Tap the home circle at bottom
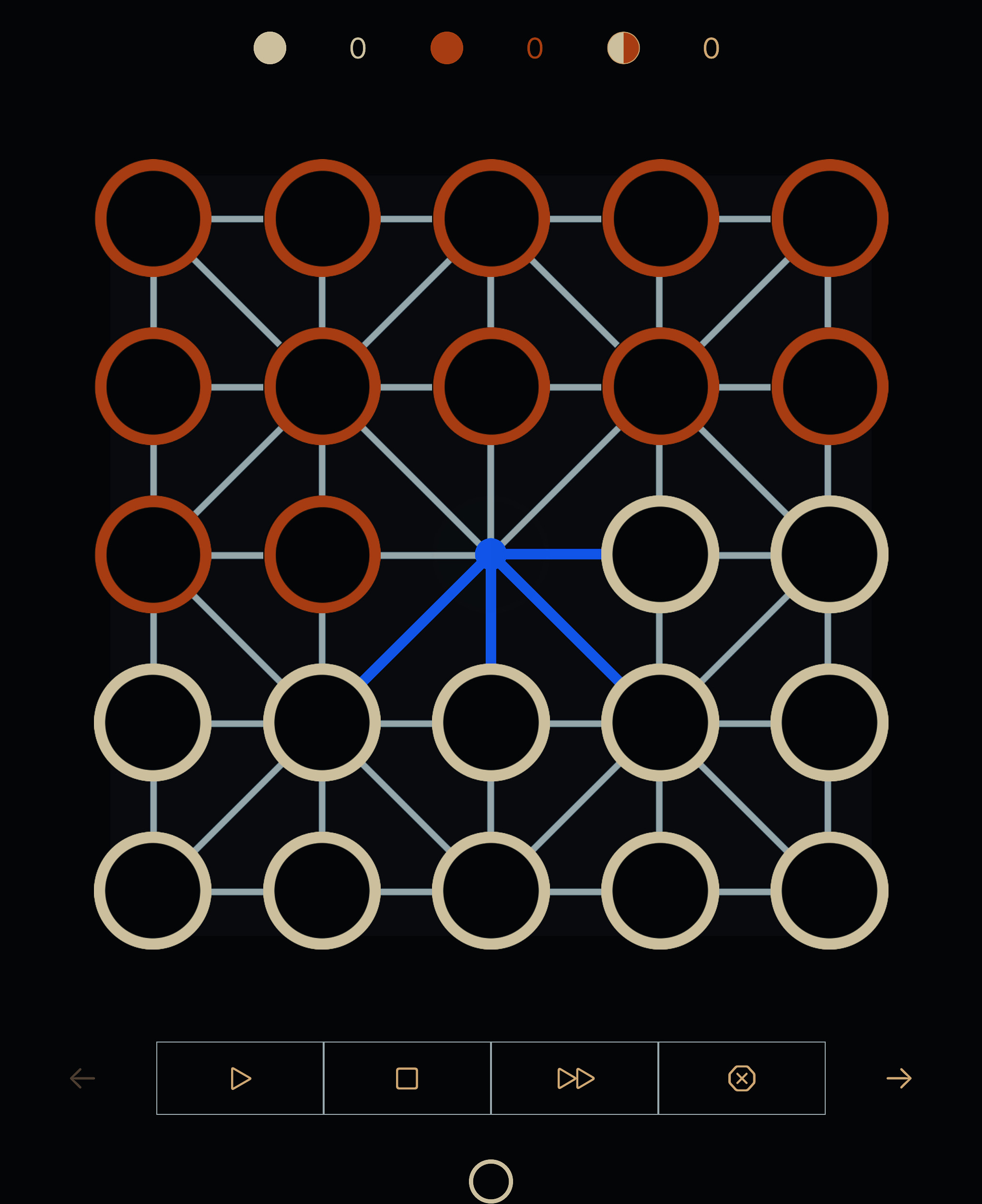 click(491, 1181)
